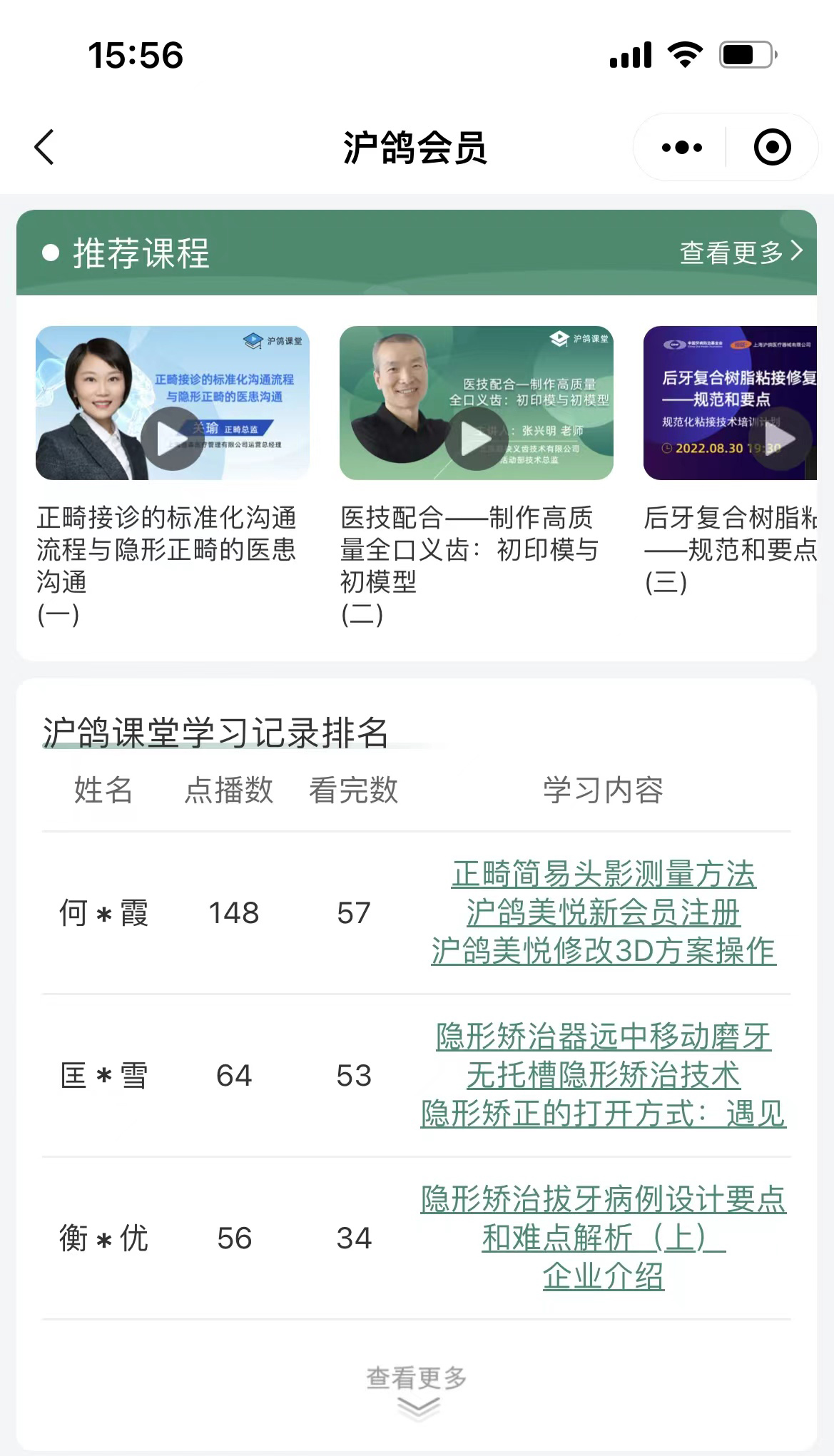The image size is (834, 1456).
Task: Open the 企业介绍 course link
Action: (603, 1273)
